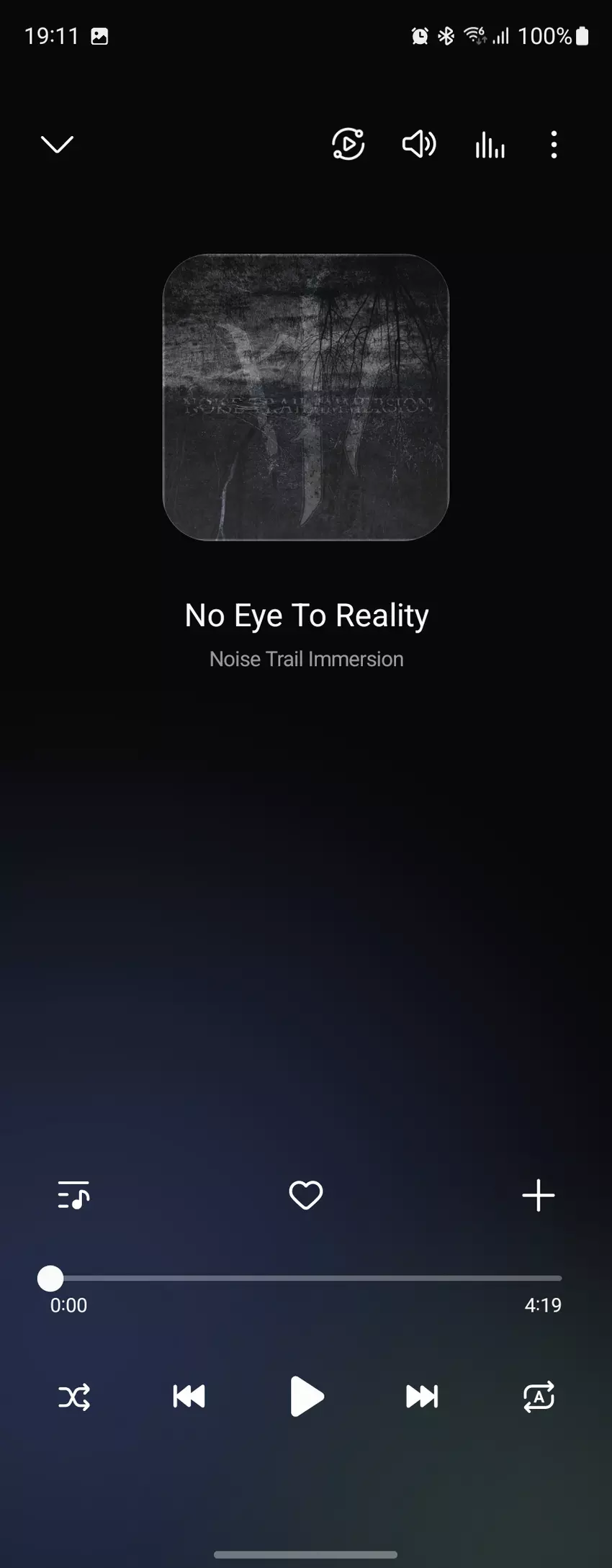Image resolution: width=612 pixels, height=1568 pixels.
Task: Open the equalizer sound settings
Action: point(490,145)
